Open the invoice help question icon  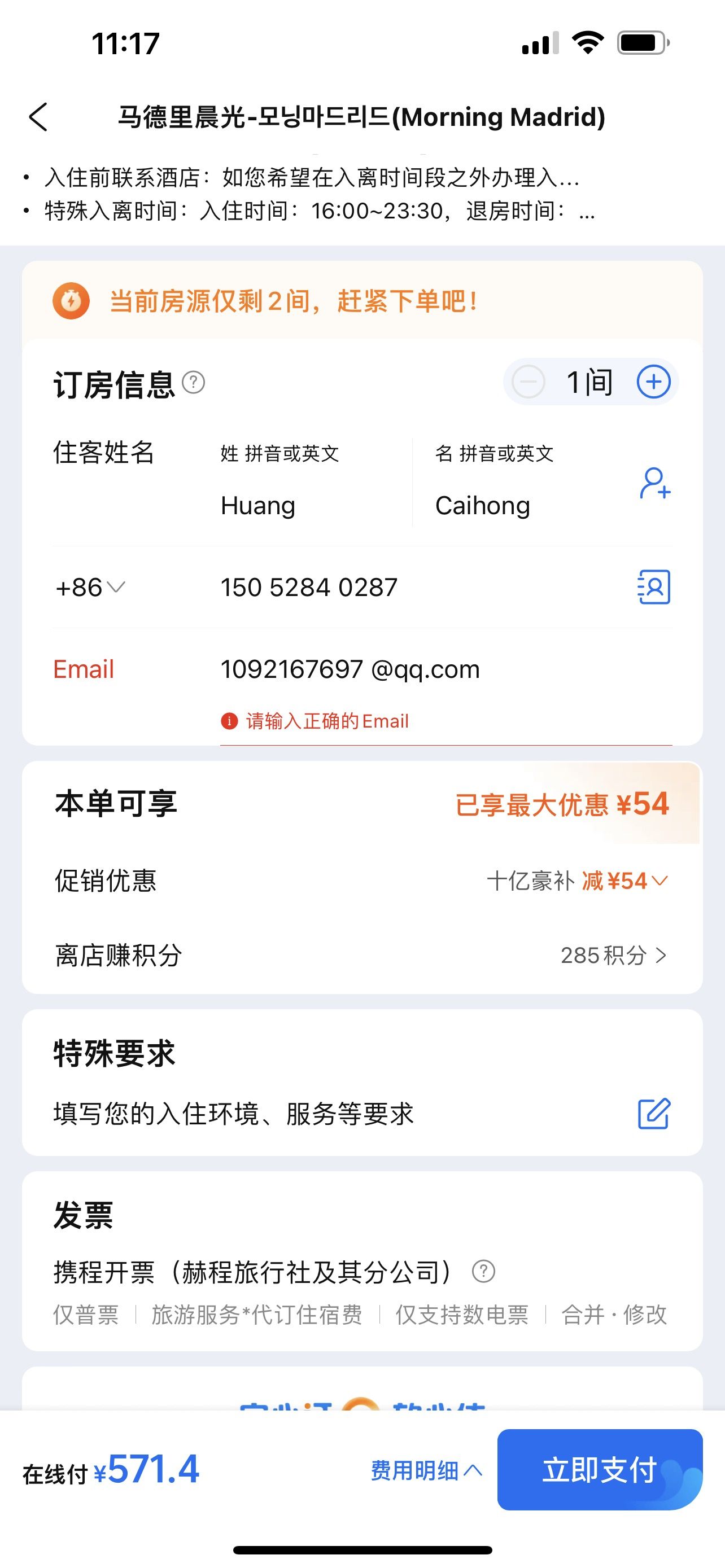click(483, 1272)
